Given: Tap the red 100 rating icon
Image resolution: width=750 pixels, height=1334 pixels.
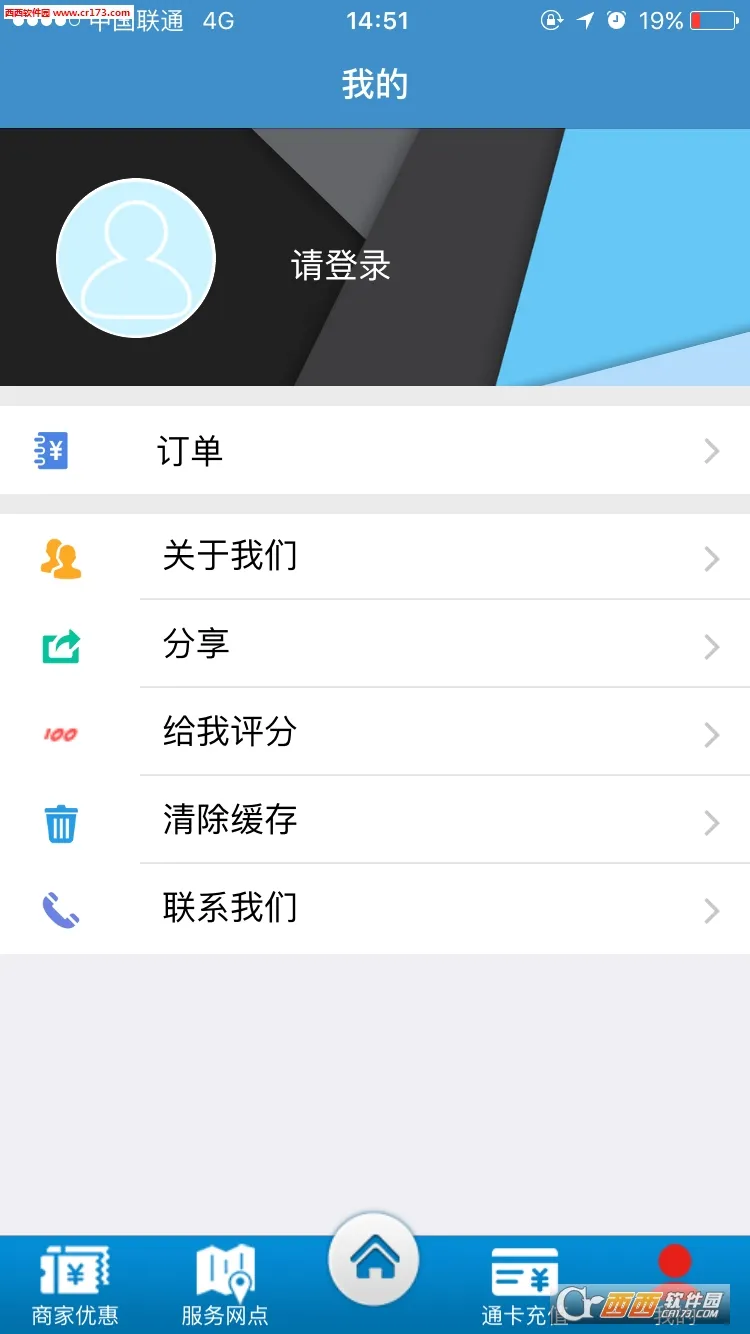Looking at the screenshot, I should tap(58, 733).
